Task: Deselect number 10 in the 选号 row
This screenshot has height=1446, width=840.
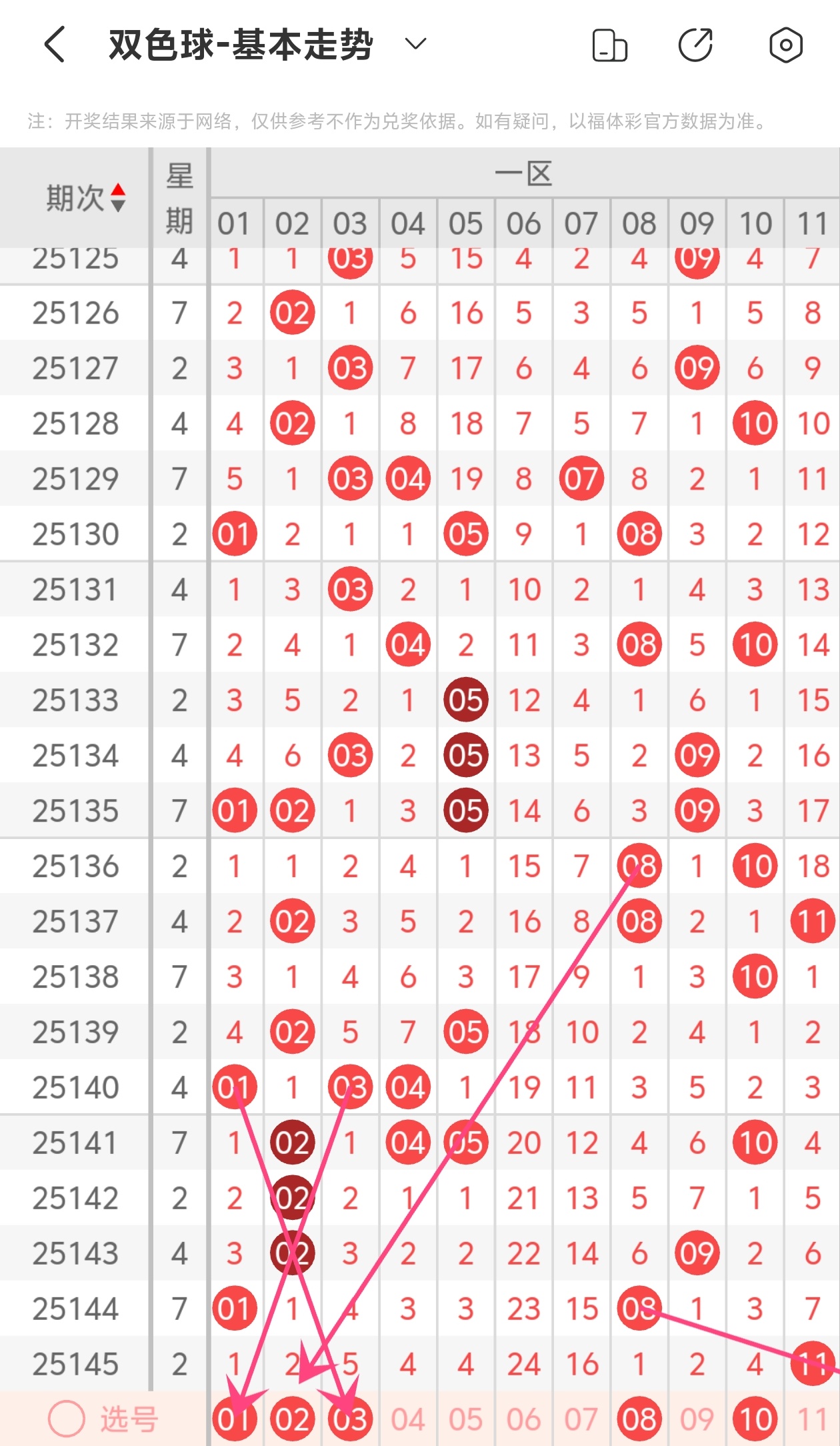Action: coord(755,1419)
